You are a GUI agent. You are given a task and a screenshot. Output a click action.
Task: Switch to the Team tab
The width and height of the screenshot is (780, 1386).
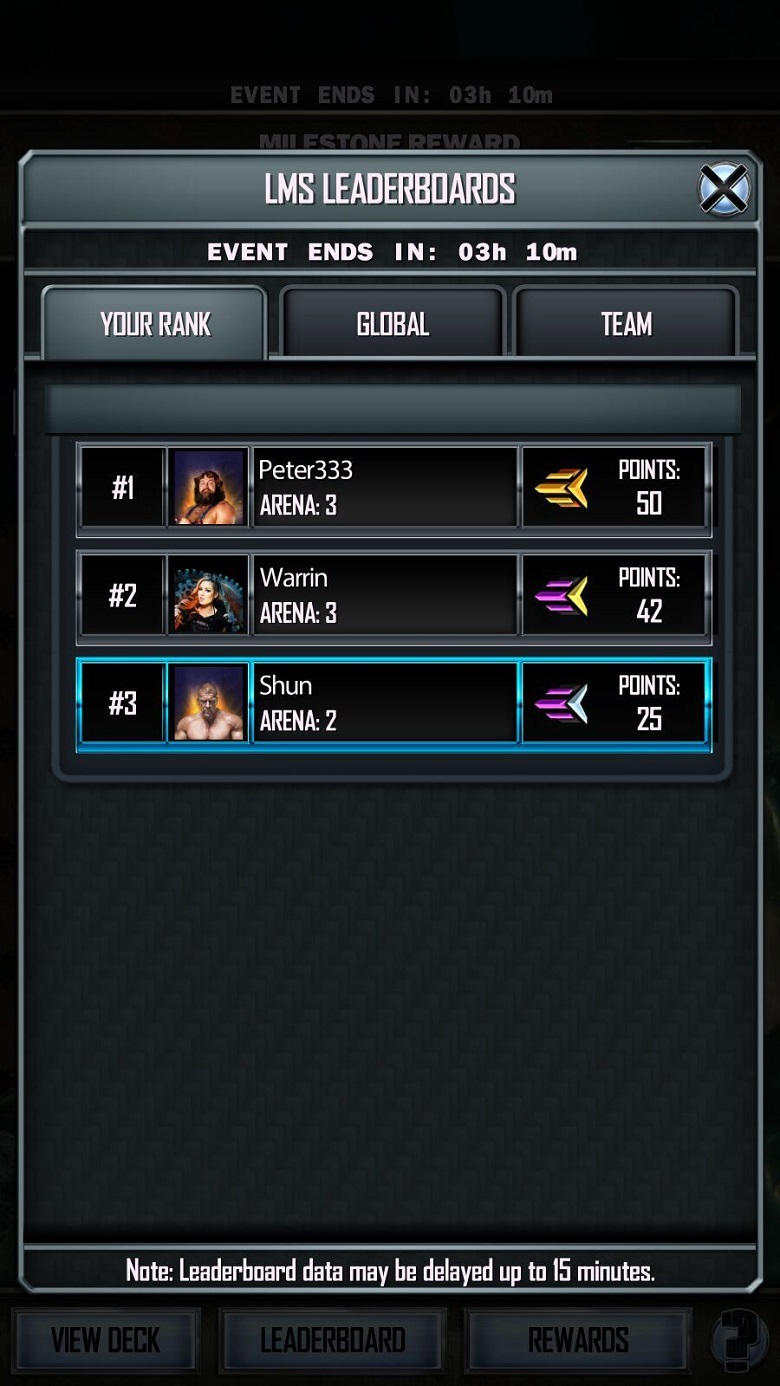click(x=626, y=324)
